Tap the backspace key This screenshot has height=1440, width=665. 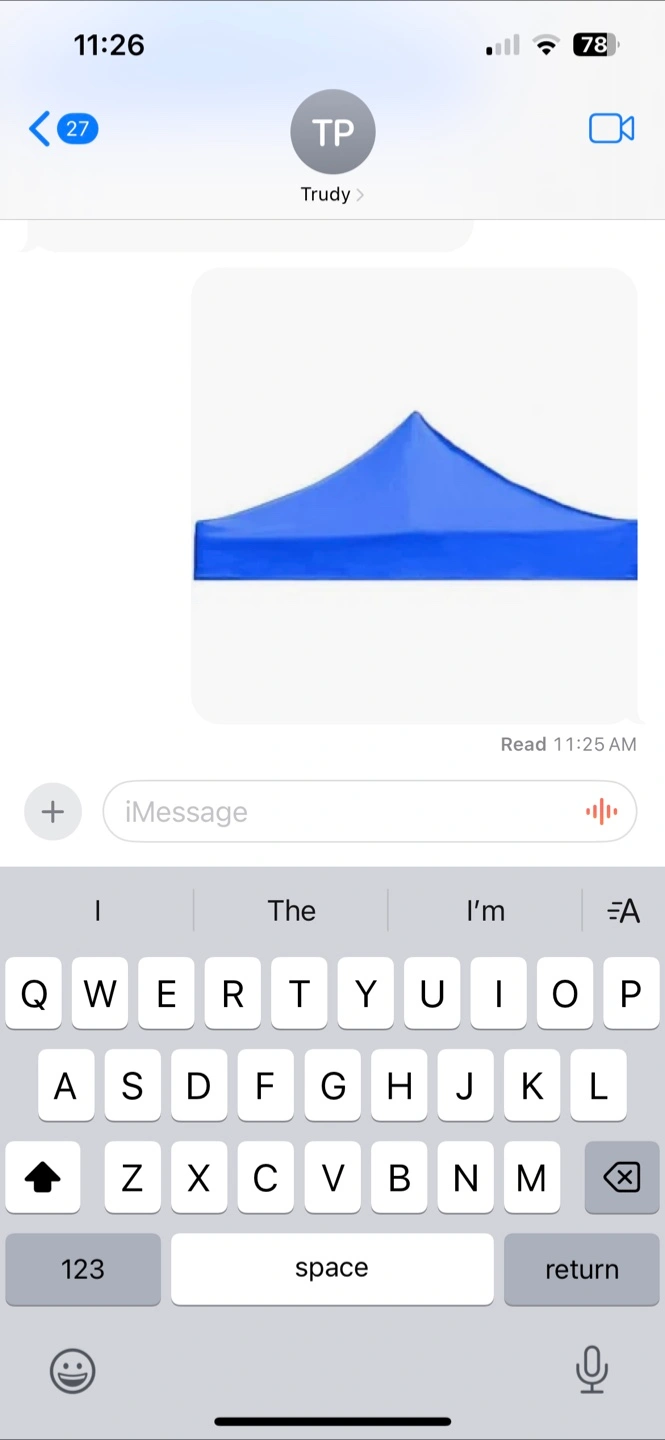622,1177
